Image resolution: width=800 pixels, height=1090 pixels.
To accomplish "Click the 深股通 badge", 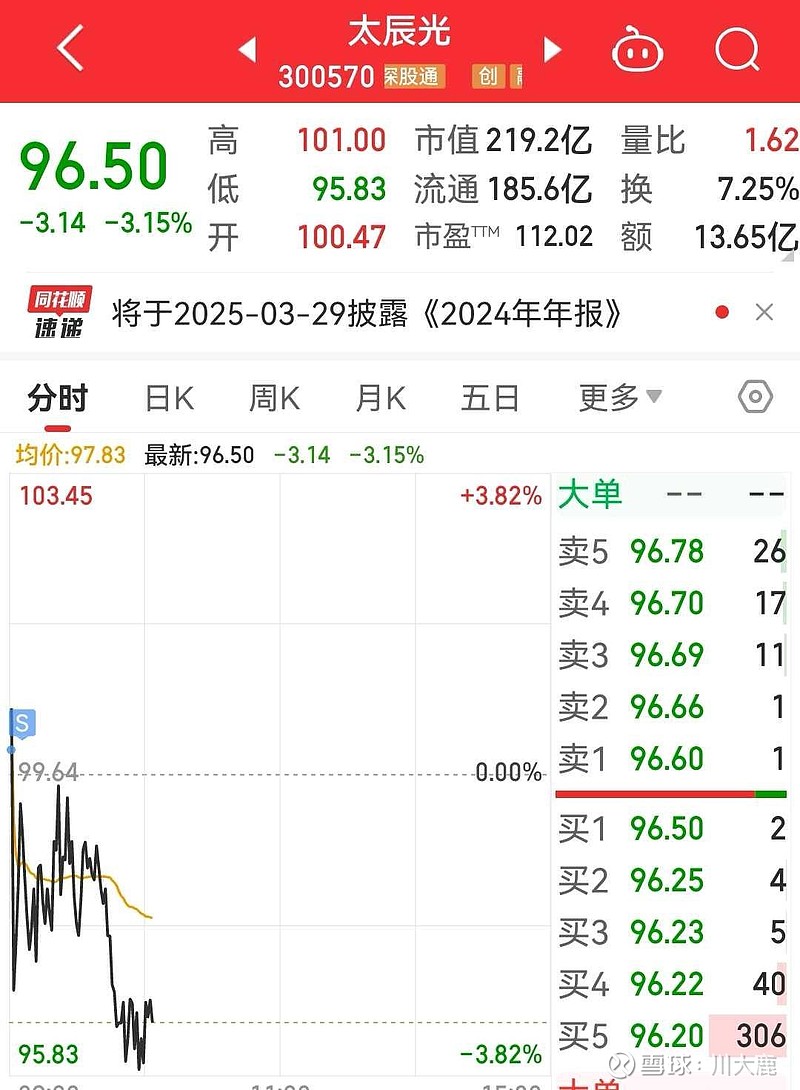I will pyautogui.click(x=412, y=77).
